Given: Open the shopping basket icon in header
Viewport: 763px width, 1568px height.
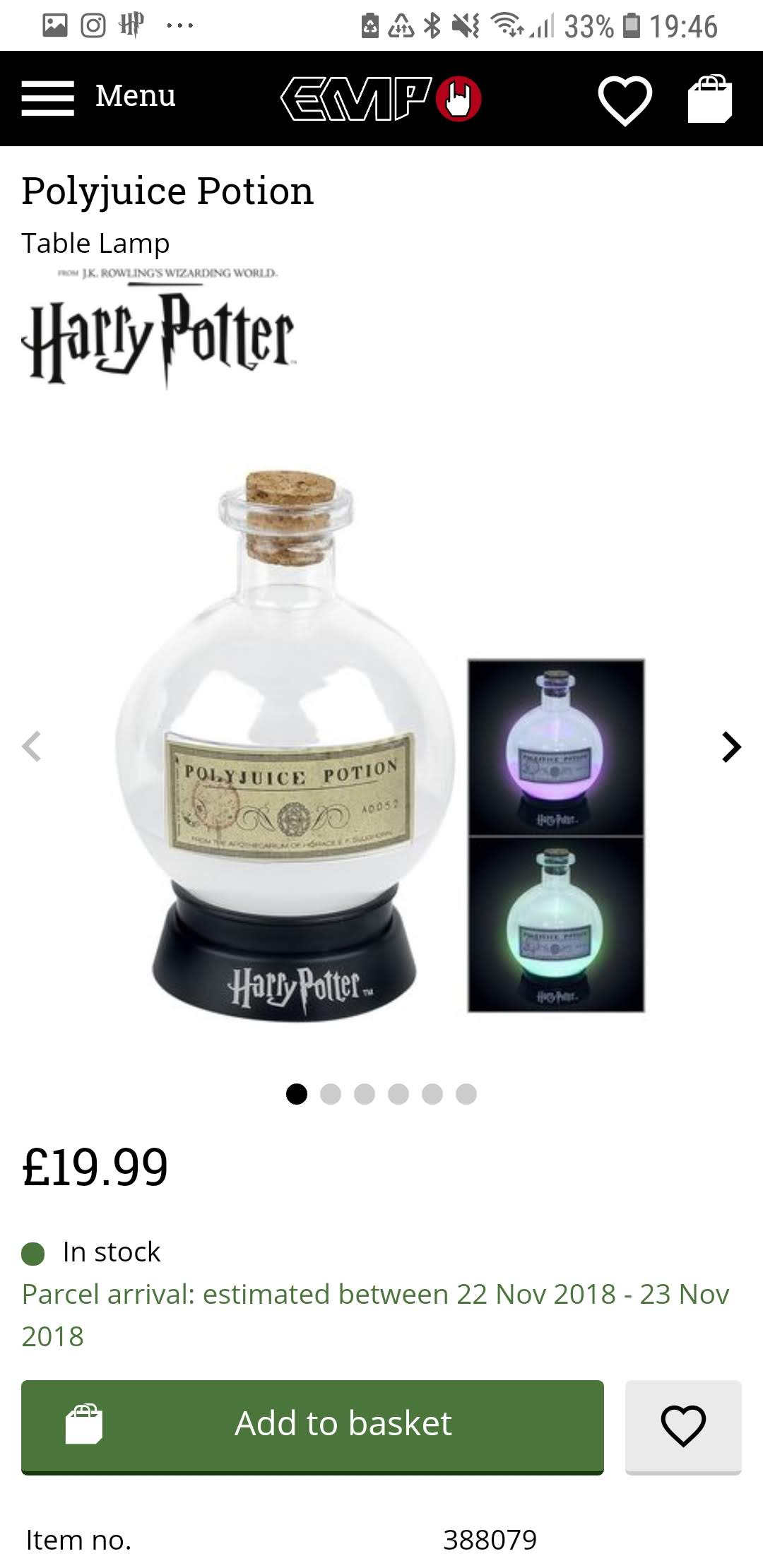Looking at the screenshot, I should pos(709,98).
